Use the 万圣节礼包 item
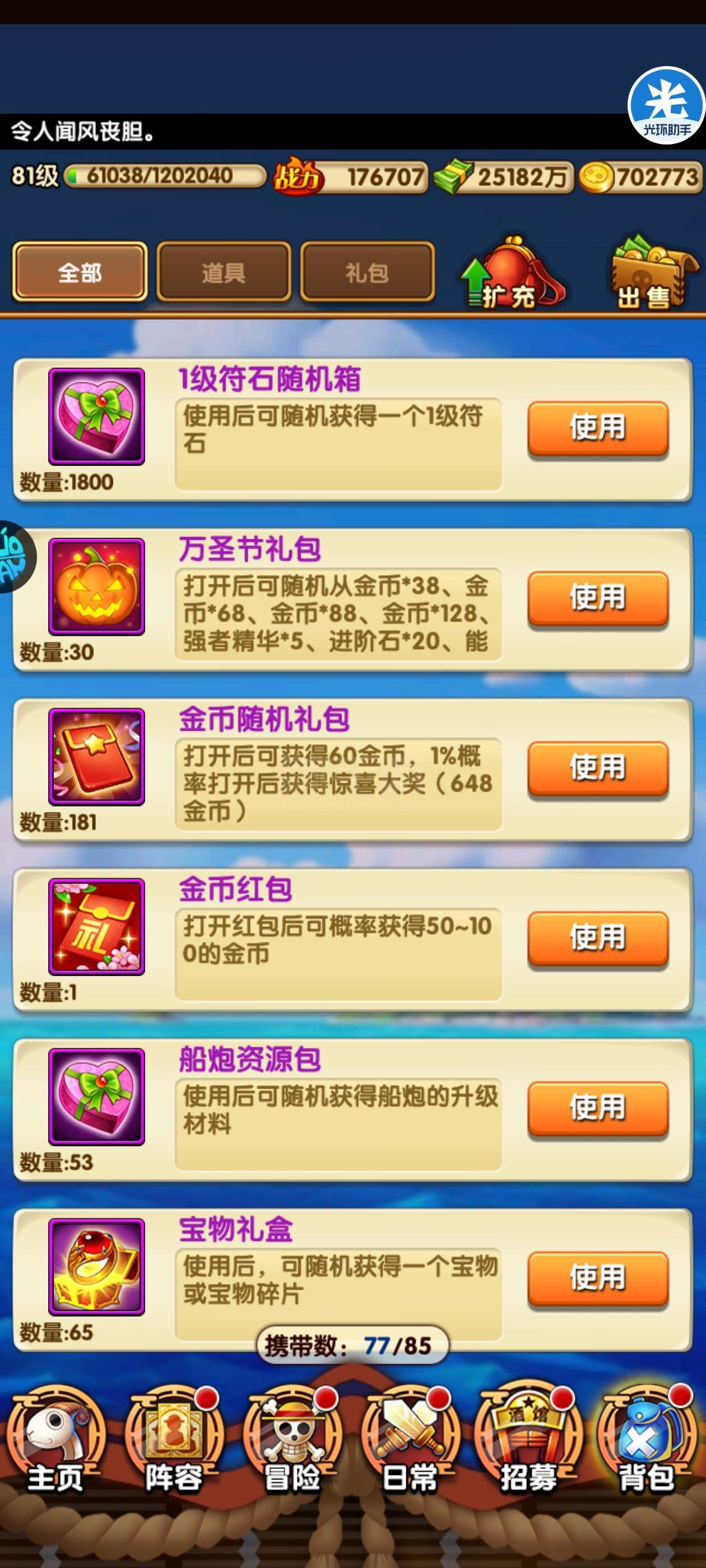The width and height of the screenshot is (706, 1568). pyautogui.click(x=597, y=598)
